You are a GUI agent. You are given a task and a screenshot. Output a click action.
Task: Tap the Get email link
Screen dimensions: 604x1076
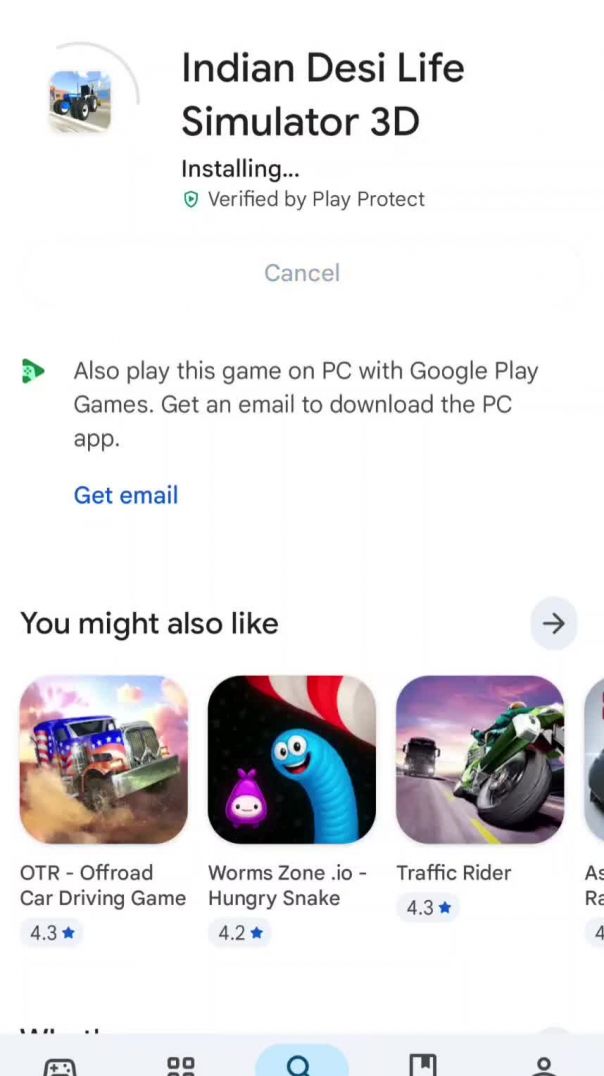tap(126, 495)
